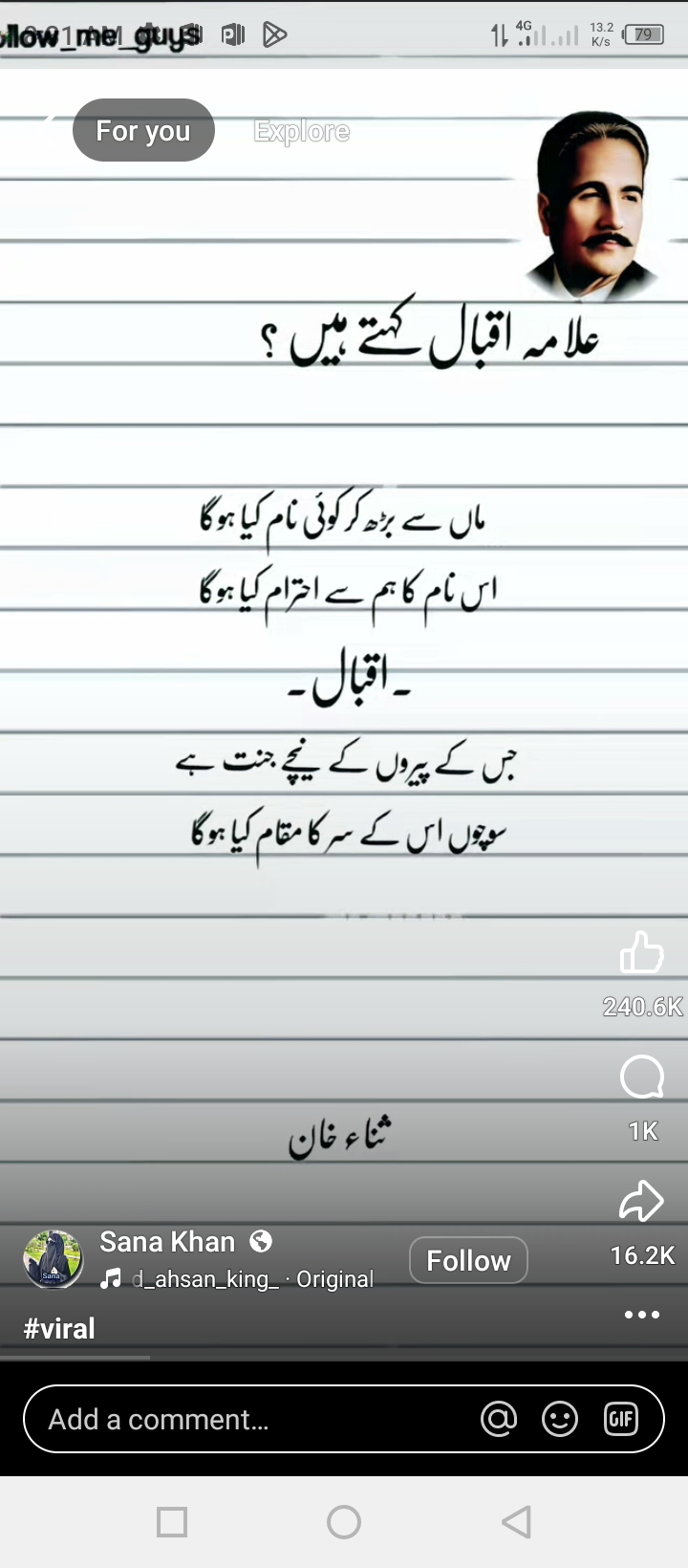Image resolution: width=688 pixels, height=1568 pixels.
Task: Tap the #viral hashtag
Action: pos(59,1328)
